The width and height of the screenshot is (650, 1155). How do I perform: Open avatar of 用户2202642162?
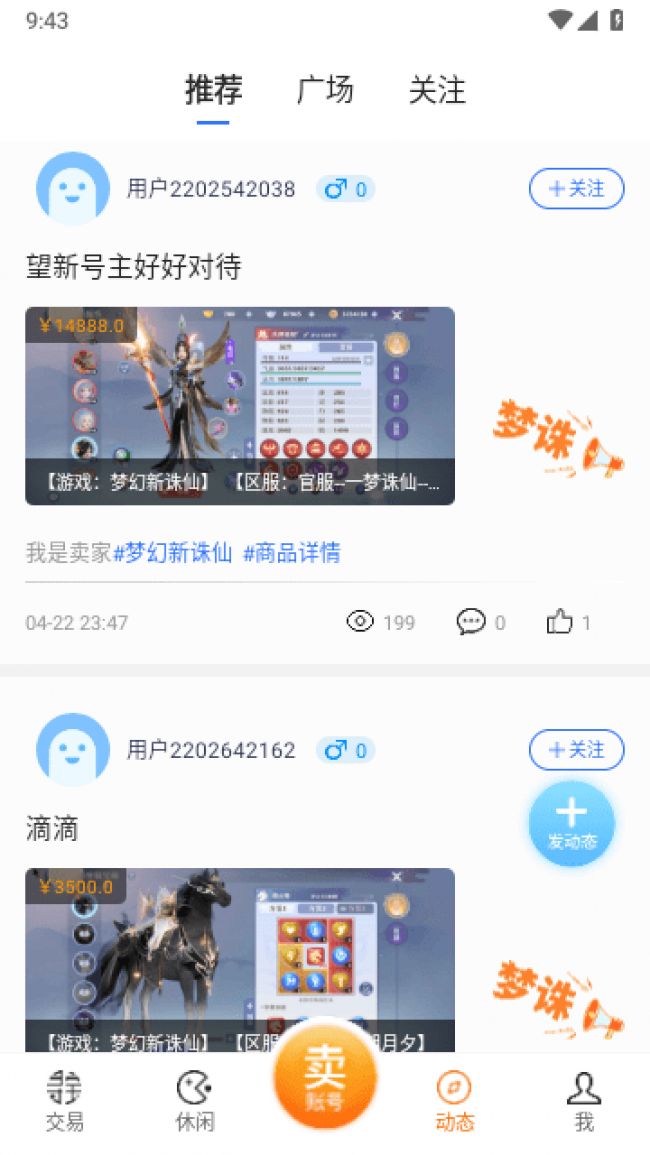point(73,750)
